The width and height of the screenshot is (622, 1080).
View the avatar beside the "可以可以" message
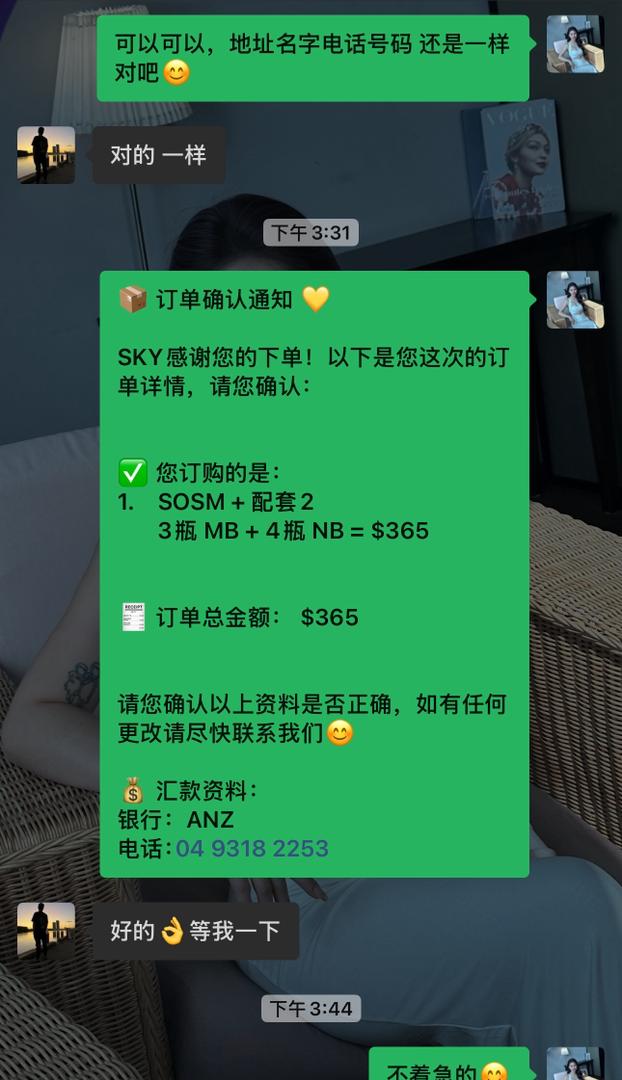(575, 44)
